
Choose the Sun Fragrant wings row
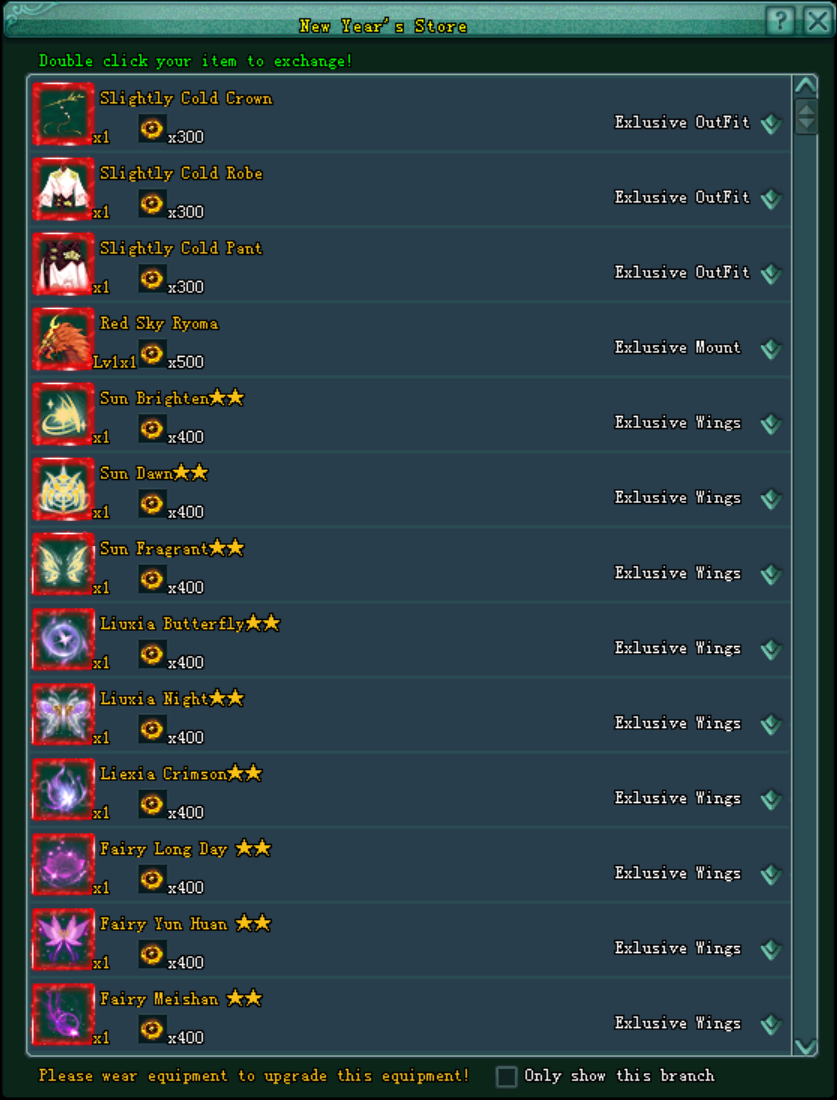[x=64, y=564]
